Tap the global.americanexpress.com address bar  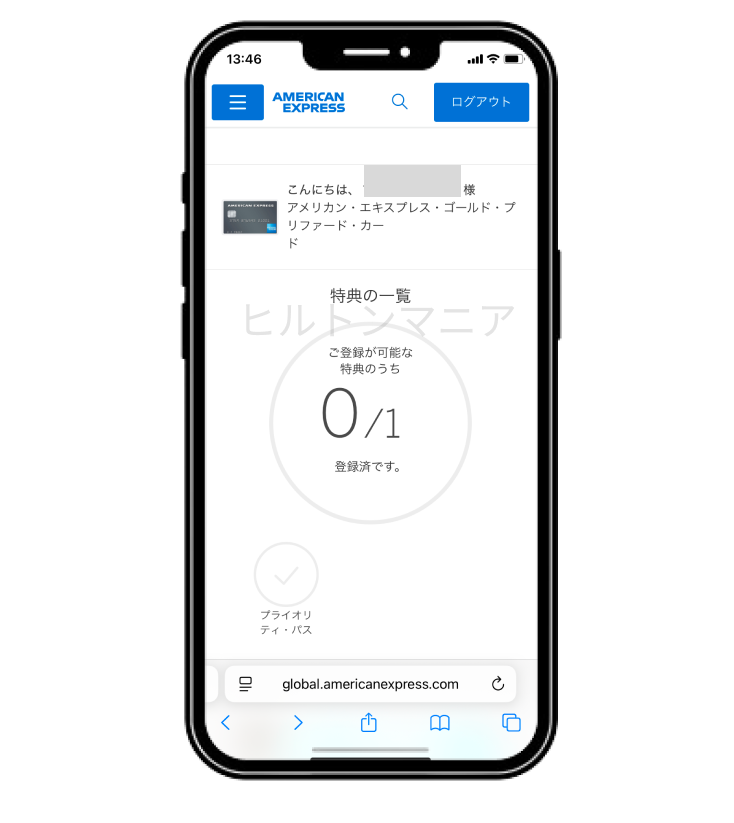(x=370, y=684)
